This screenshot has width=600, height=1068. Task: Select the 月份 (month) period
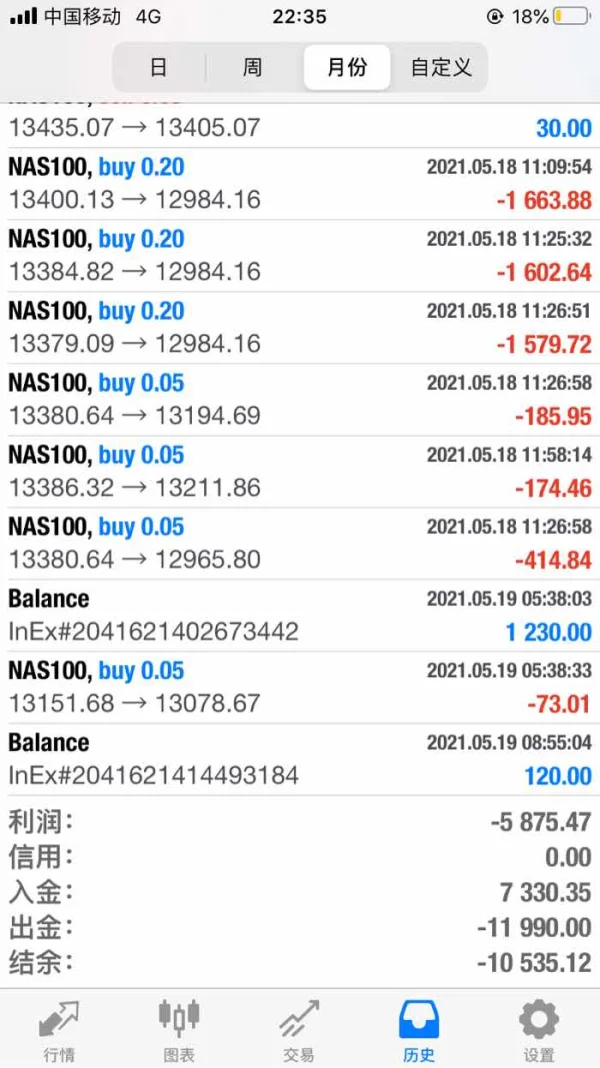click(347, 68)
